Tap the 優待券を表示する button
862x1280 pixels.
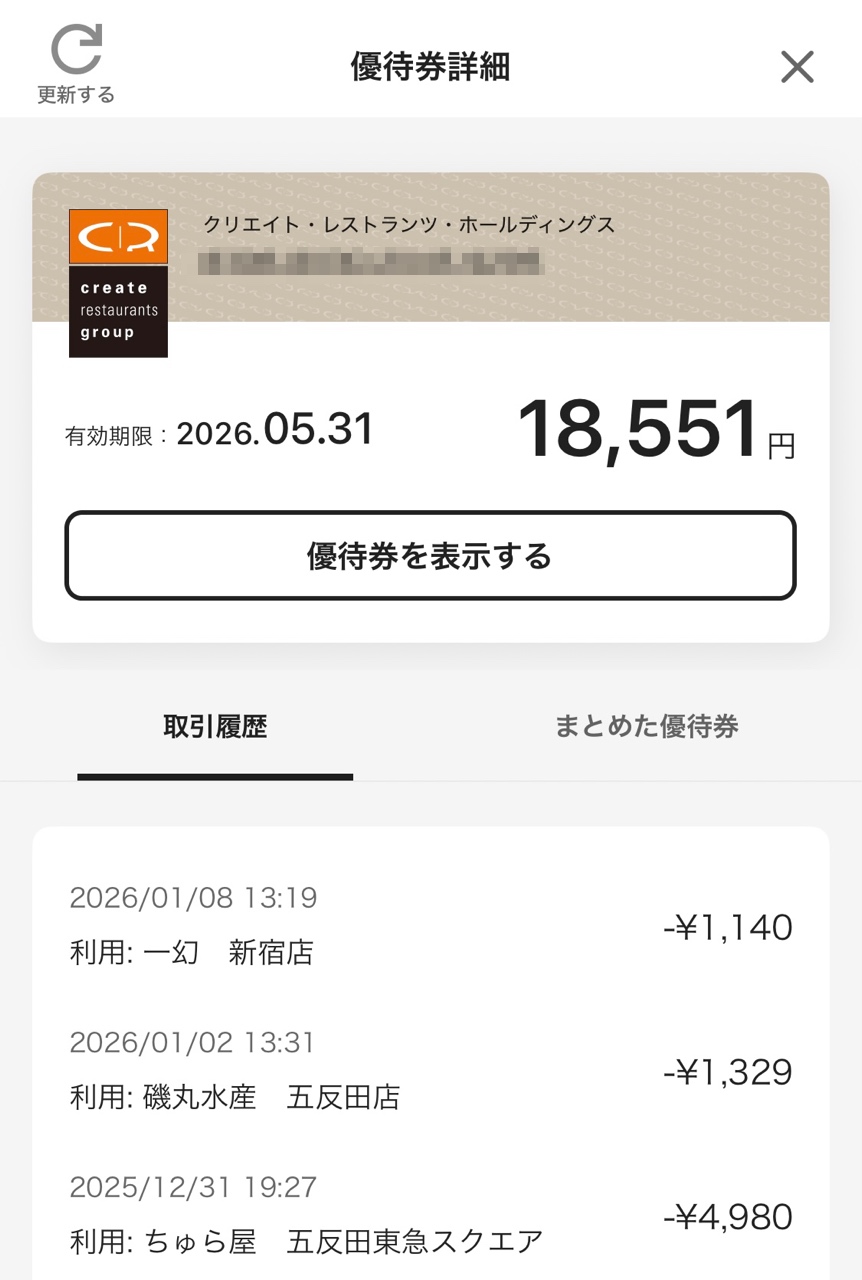pyautogui.click(x=430, y=556)
